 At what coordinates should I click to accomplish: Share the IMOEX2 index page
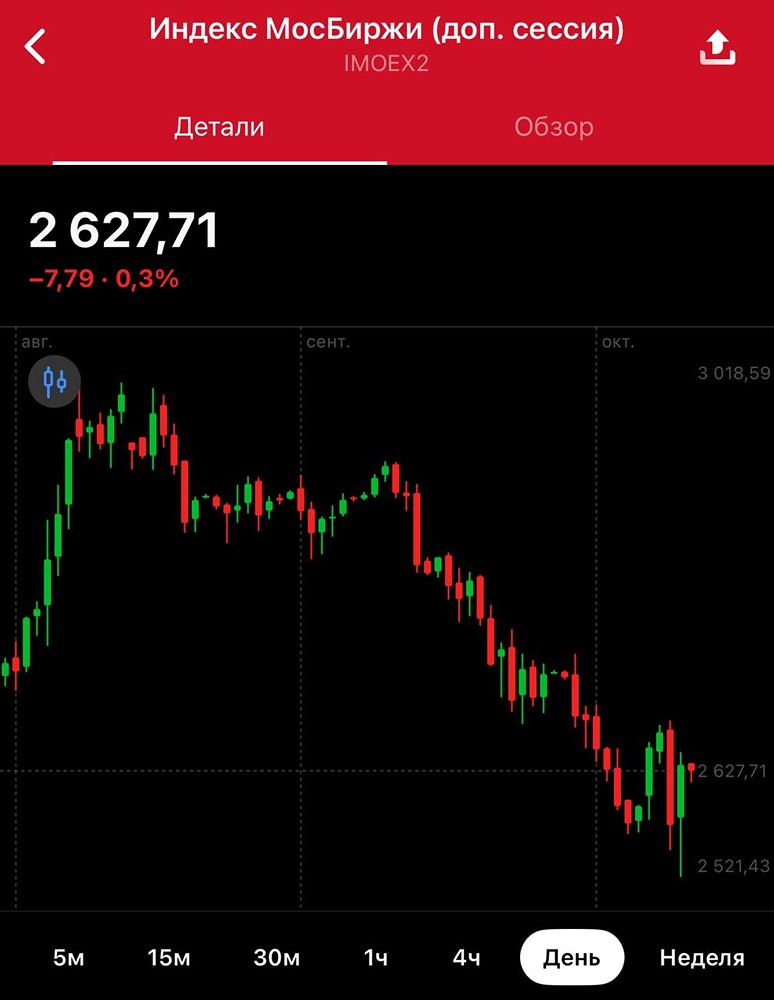coord(717,47)
